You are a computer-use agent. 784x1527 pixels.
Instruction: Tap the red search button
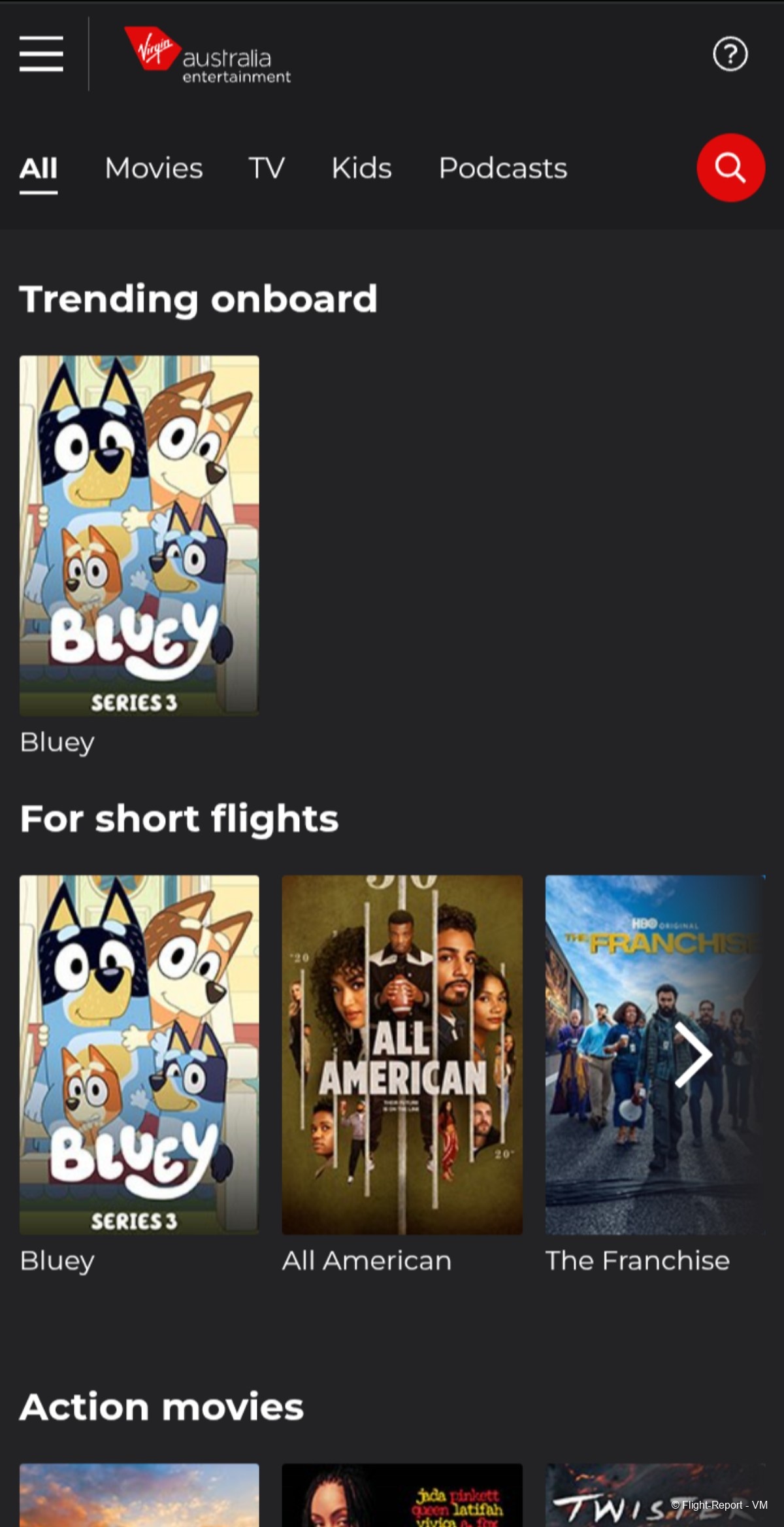(x=730, y=168)
